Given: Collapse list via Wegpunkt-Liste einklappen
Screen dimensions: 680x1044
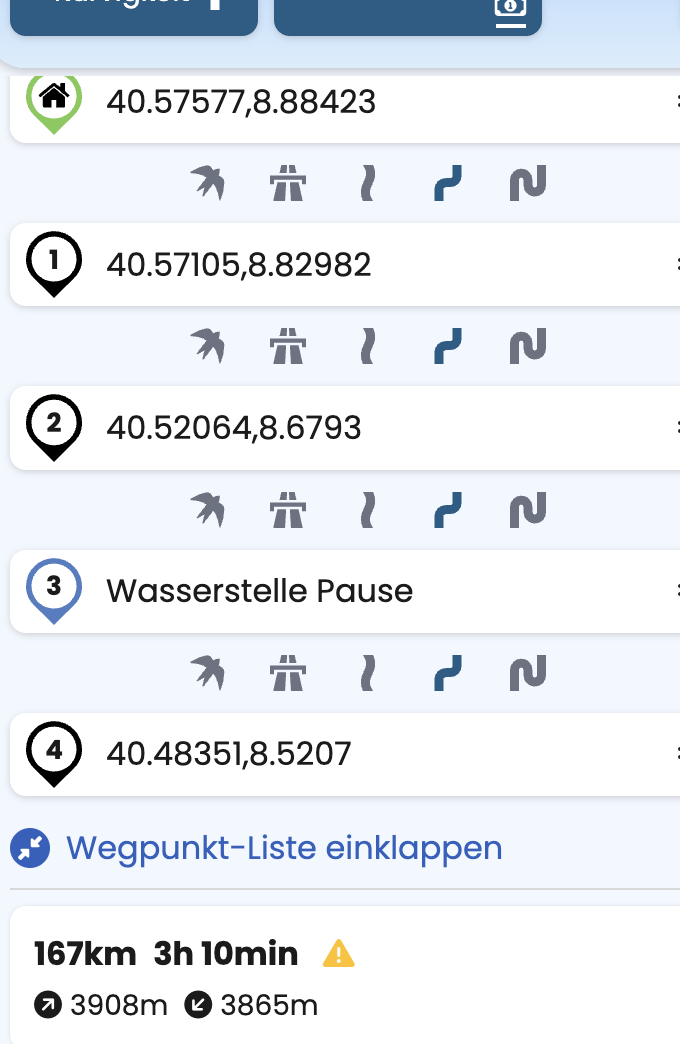Looking at the screenshot, I should pyautogui.click(x=283, y=848).
